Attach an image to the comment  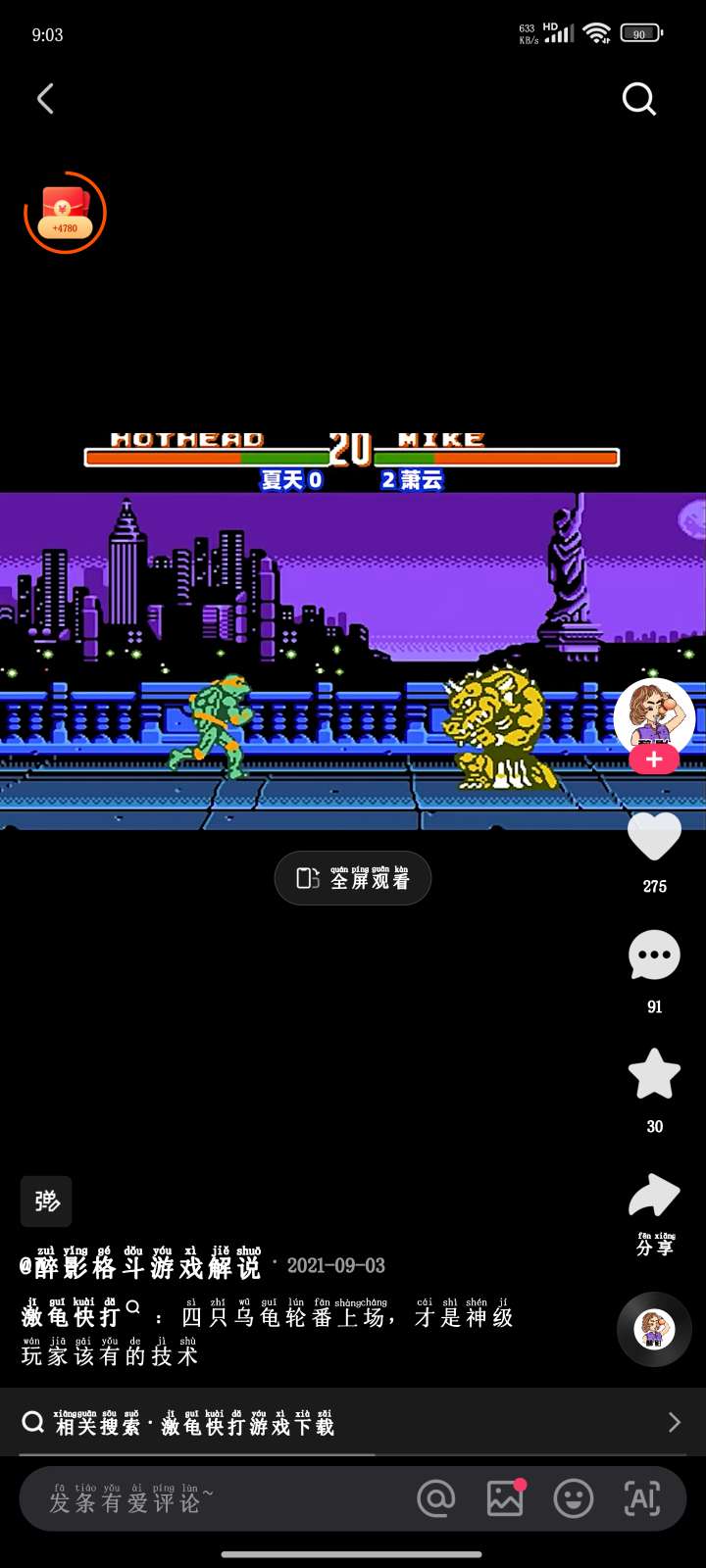pos(505,1498)
